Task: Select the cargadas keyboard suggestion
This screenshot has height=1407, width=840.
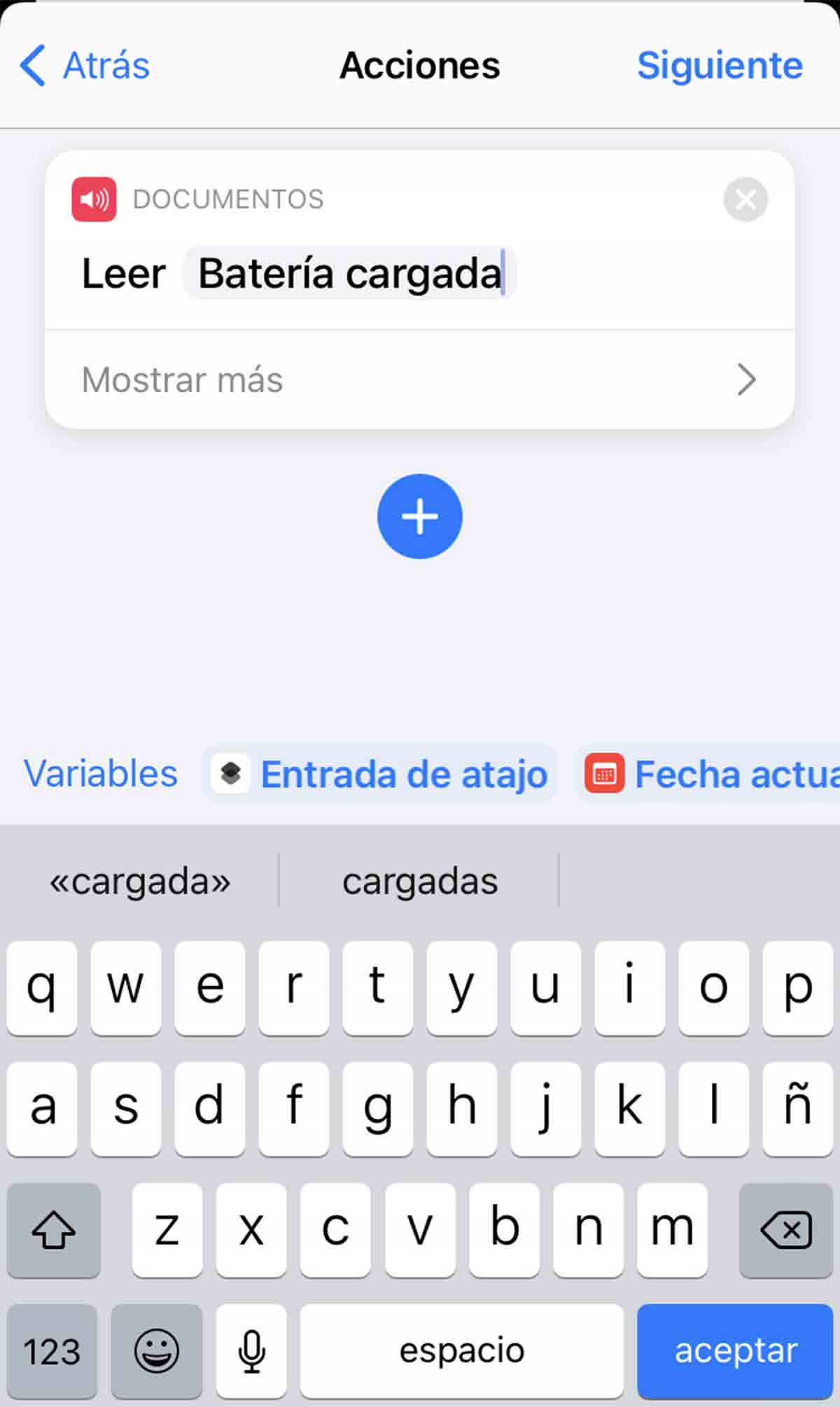Action: (x=420, y=881)
